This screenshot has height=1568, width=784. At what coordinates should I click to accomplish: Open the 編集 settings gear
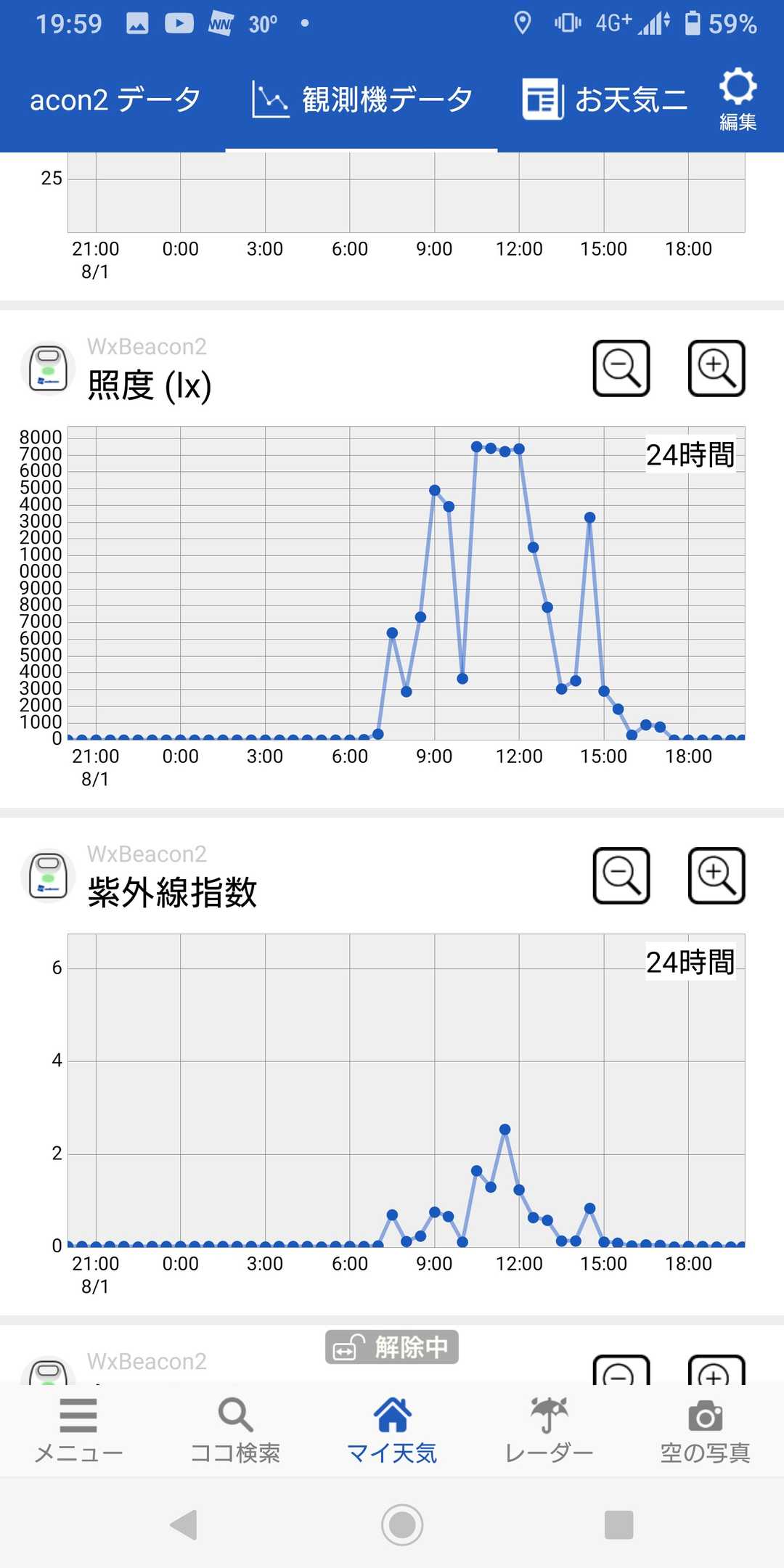(738, 100)
